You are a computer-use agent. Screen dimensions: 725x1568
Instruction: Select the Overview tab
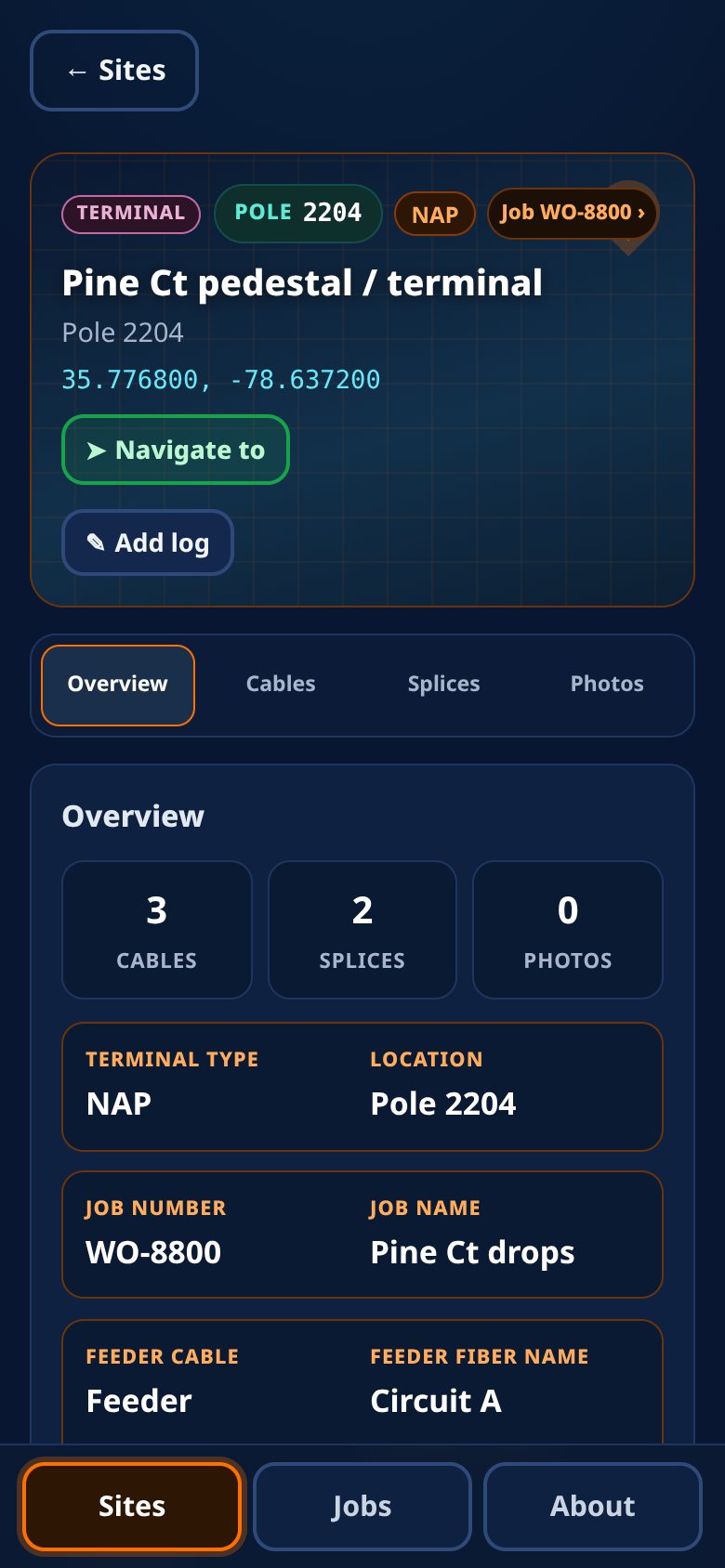coord(118,685)
